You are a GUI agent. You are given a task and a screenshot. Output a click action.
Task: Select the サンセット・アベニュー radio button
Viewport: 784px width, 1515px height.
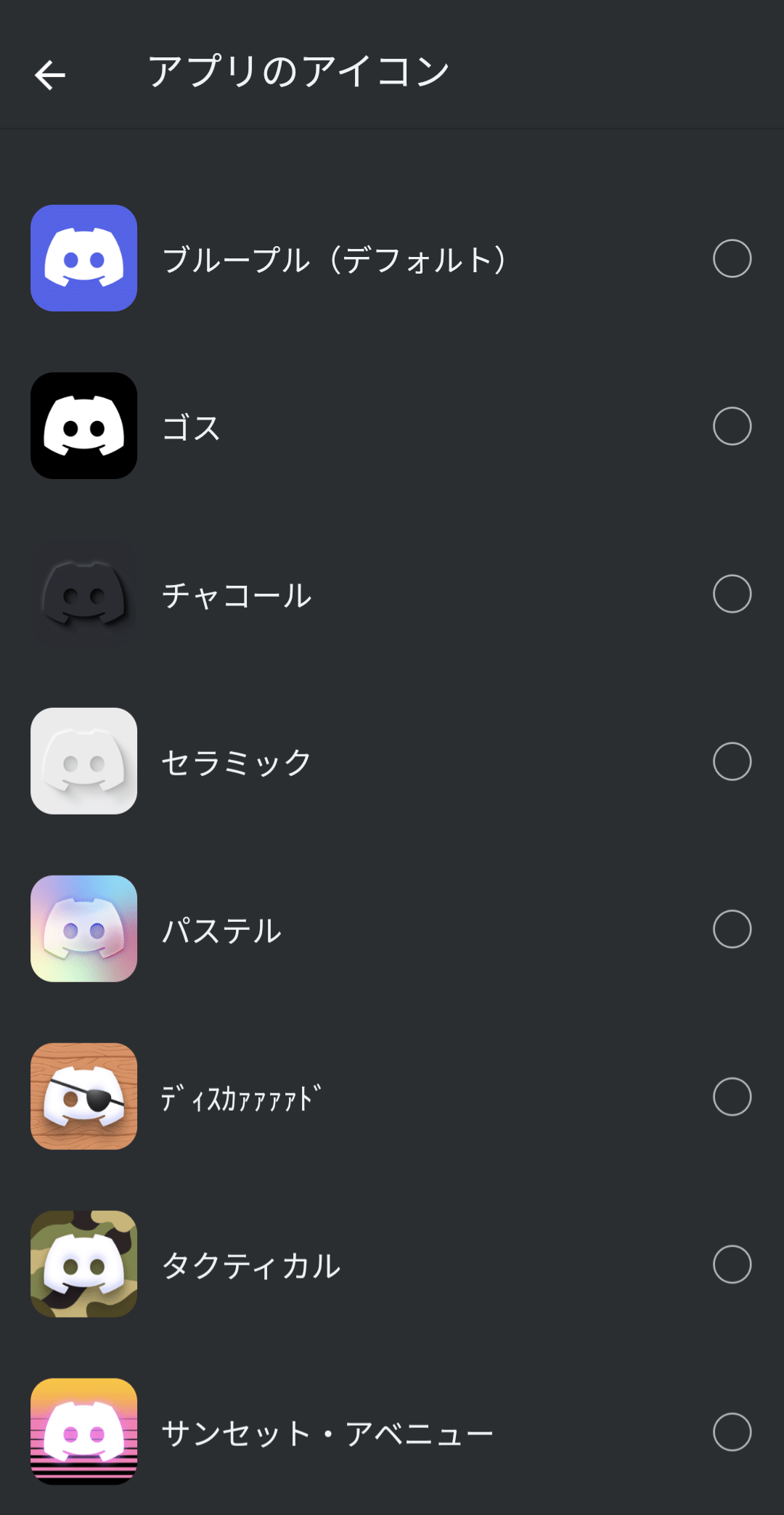click(x=732, y=1431)
